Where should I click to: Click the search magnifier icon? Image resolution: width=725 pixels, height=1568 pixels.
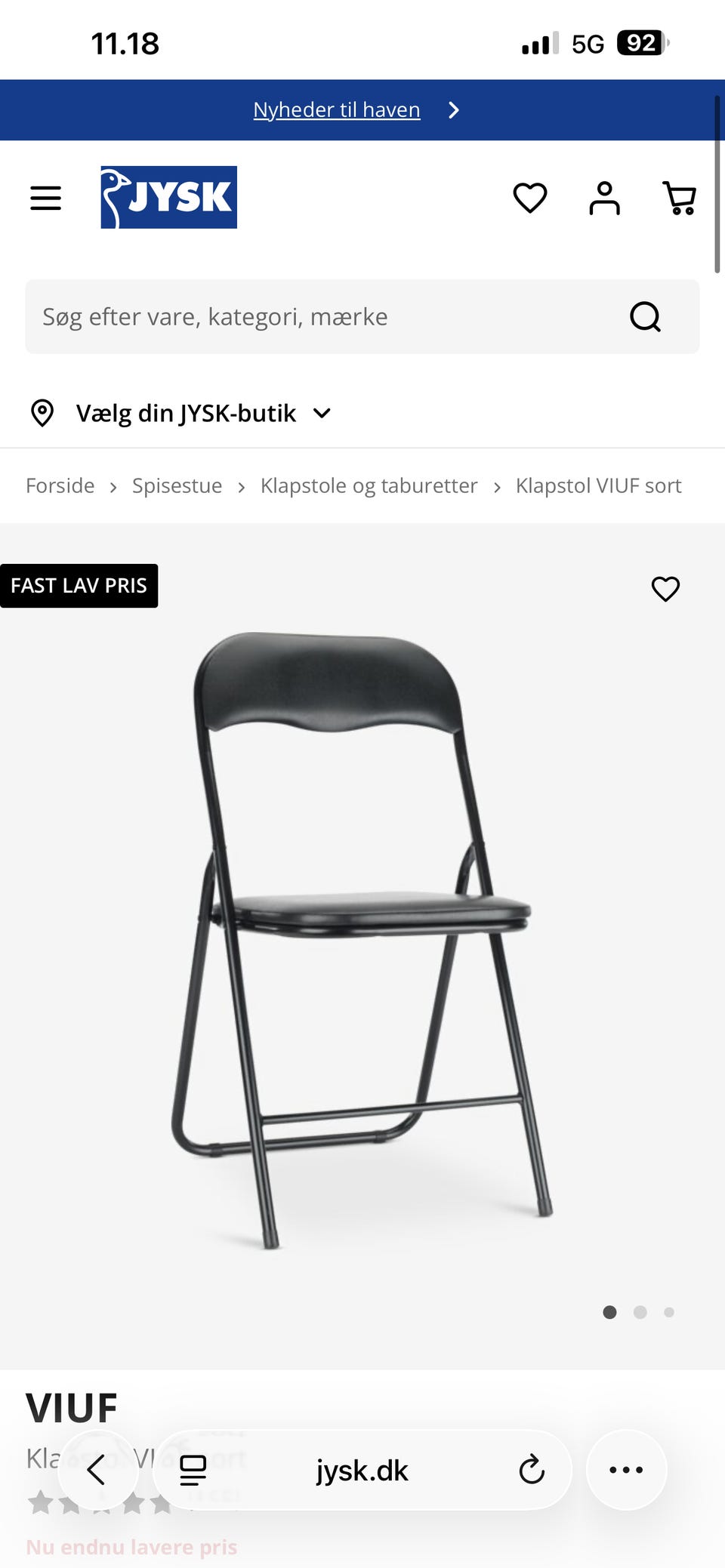645,316
